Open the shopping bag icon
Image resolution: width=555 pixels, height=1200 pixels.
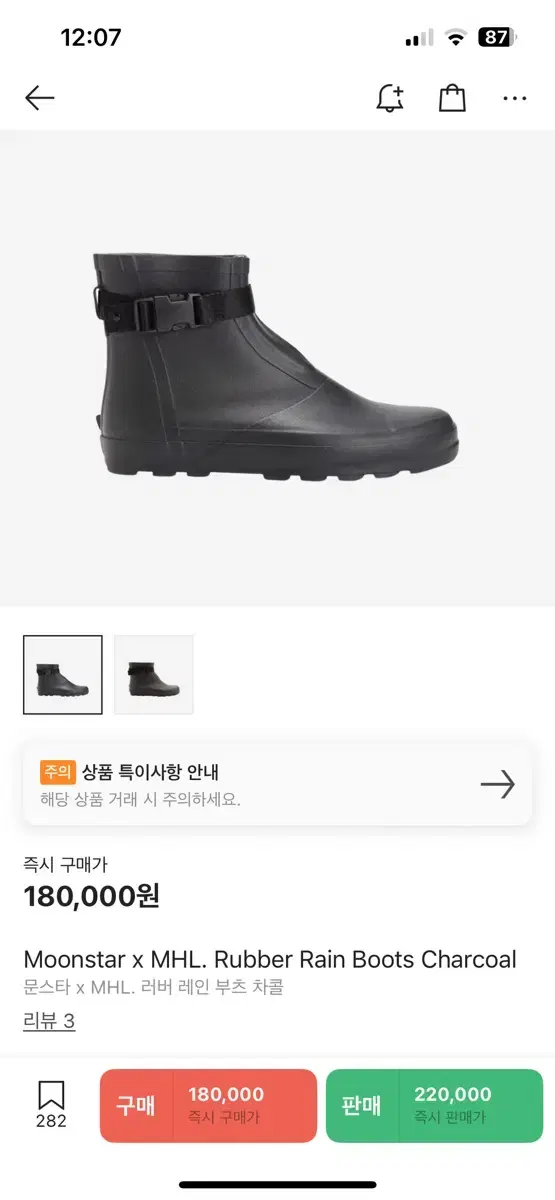(453, 97)
